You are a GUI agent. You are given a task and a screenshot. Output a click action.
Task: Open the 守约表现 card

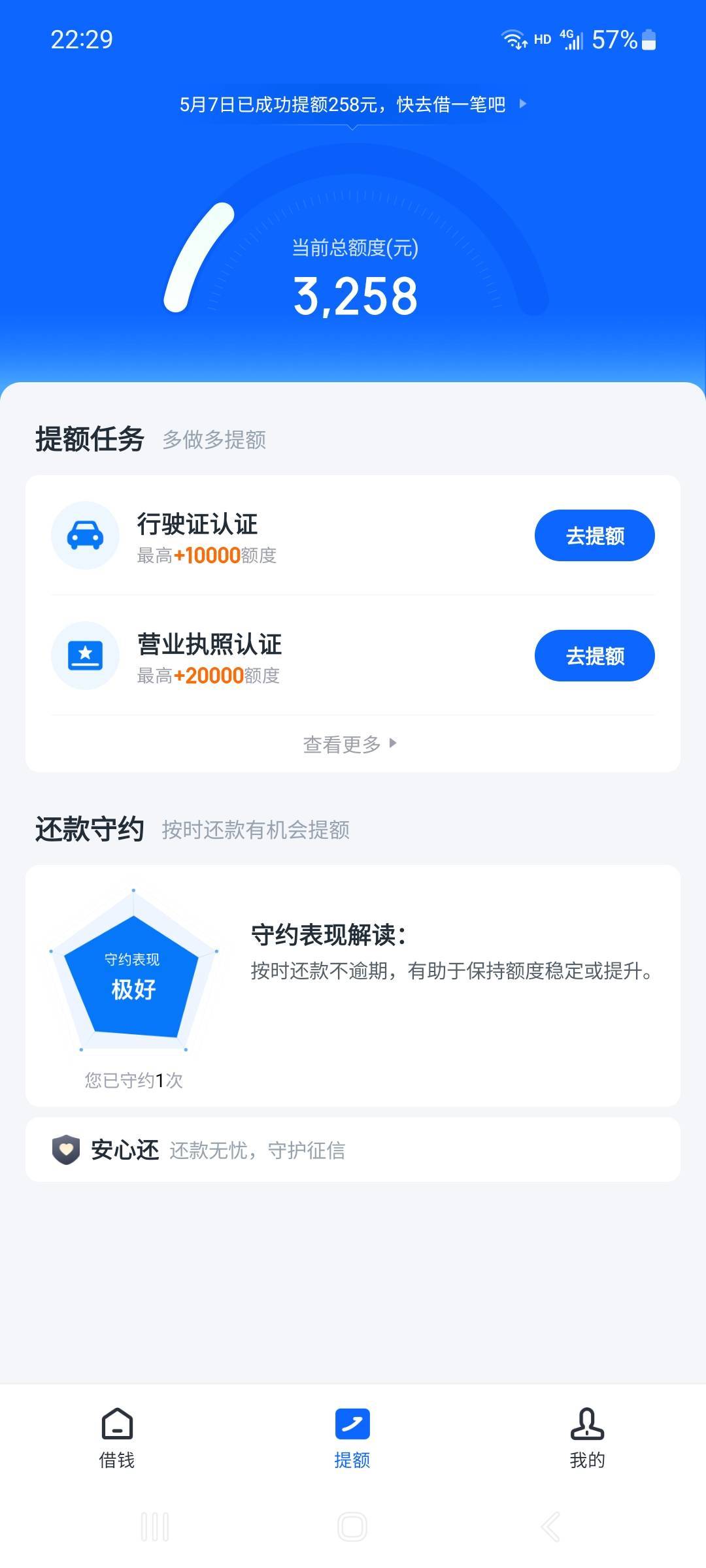[x=353, y=986]
